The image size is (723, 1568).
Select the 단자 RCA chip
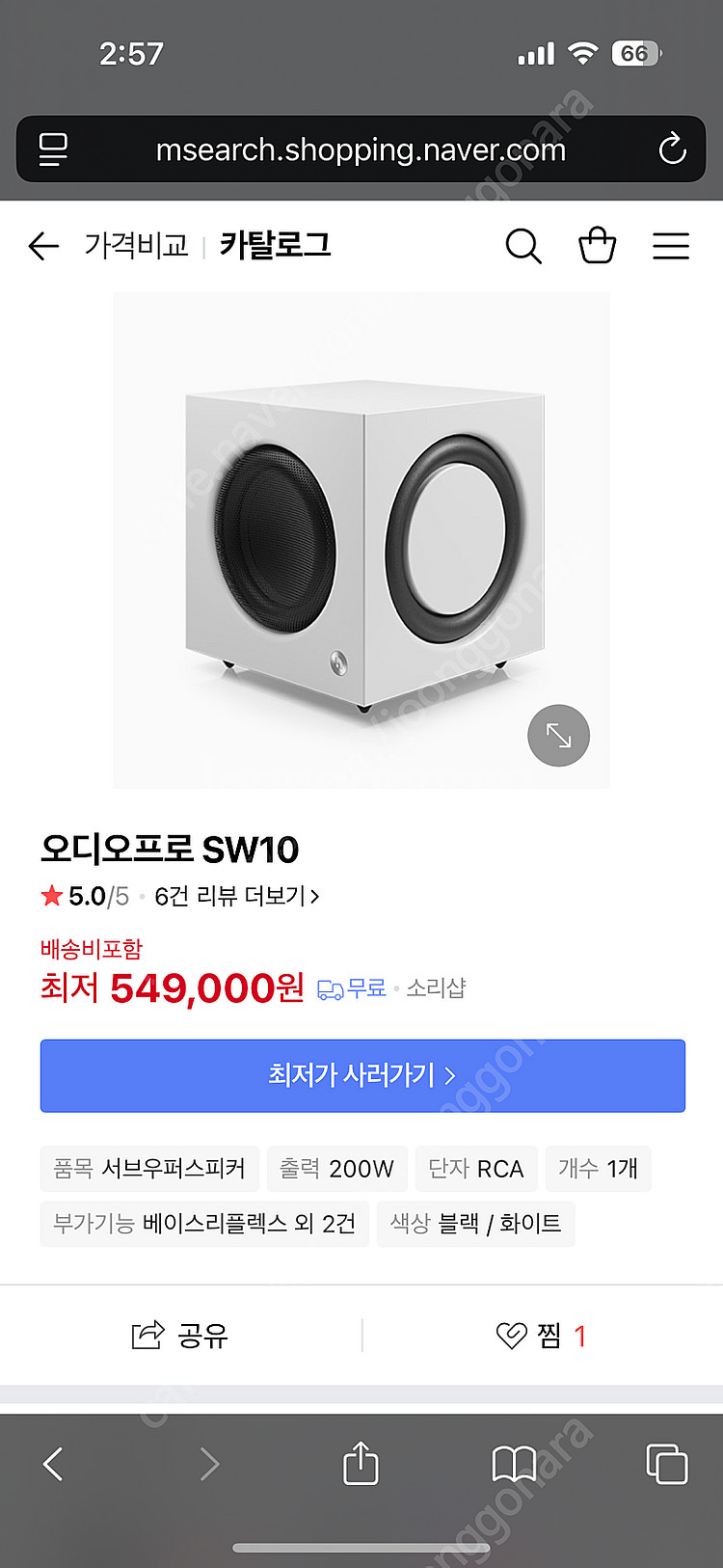(x=475, y=1169)
